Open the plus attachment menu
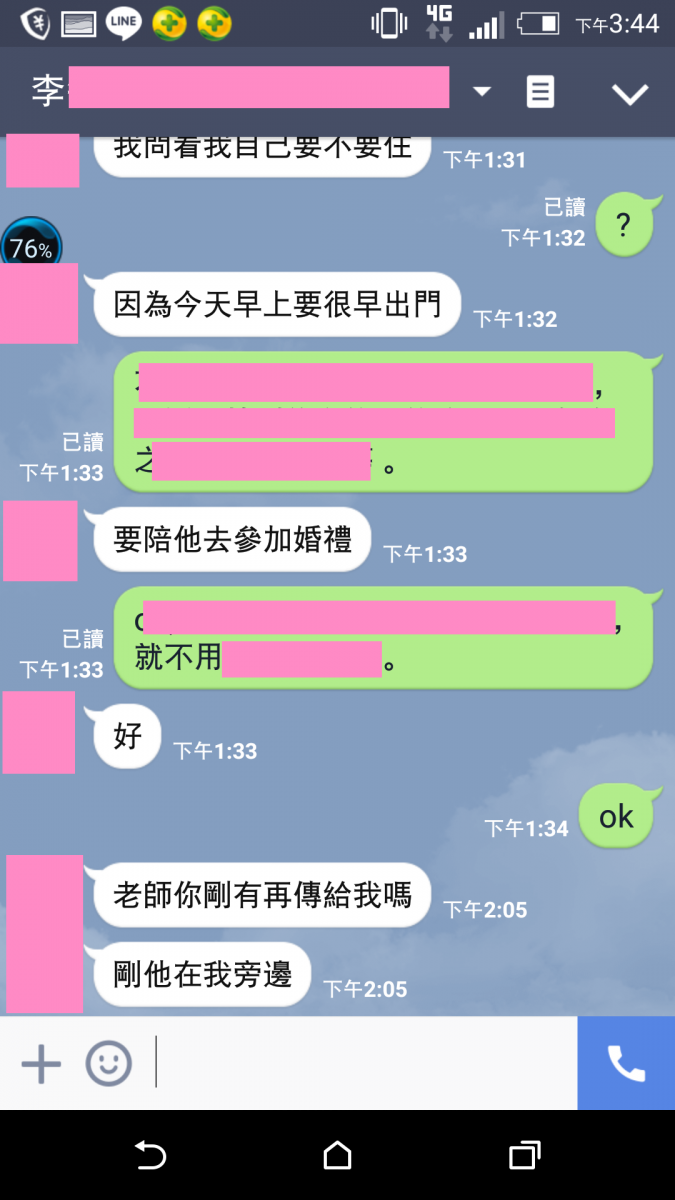Viewport: 675px width, 1200px height. pyautogui.click(x=41, y=1064)
